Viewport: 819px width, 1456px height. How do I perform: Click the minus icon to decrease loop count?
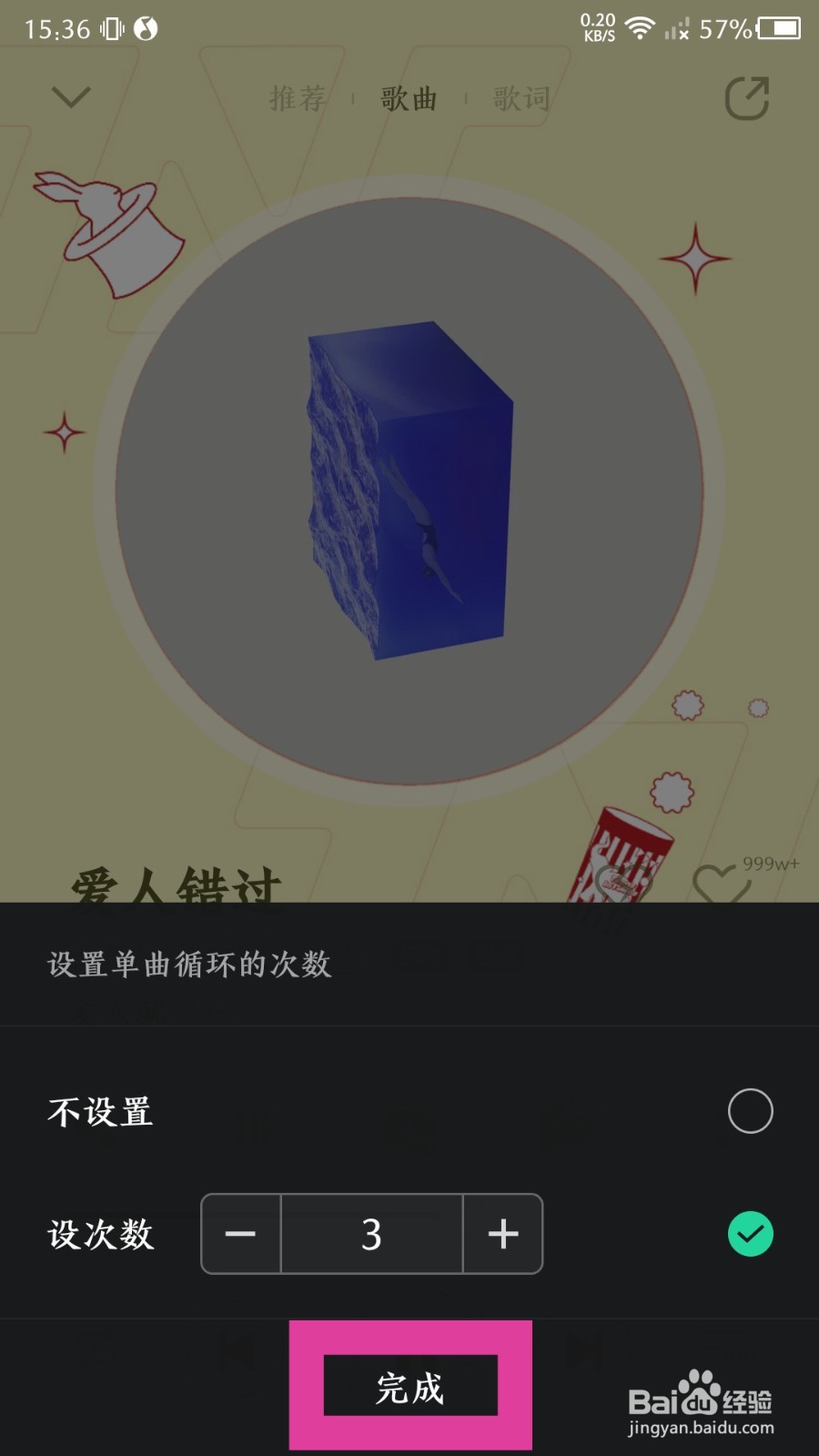(239, 1234)
